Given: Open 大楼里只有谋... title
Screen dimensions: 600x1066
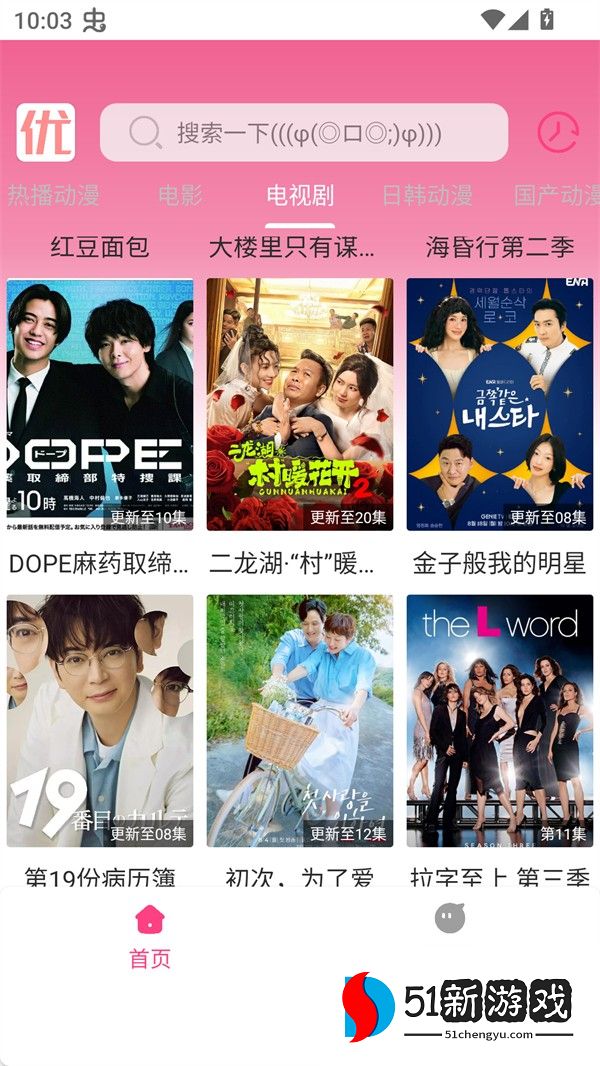Looking at the screenshot, I should 292,247.
